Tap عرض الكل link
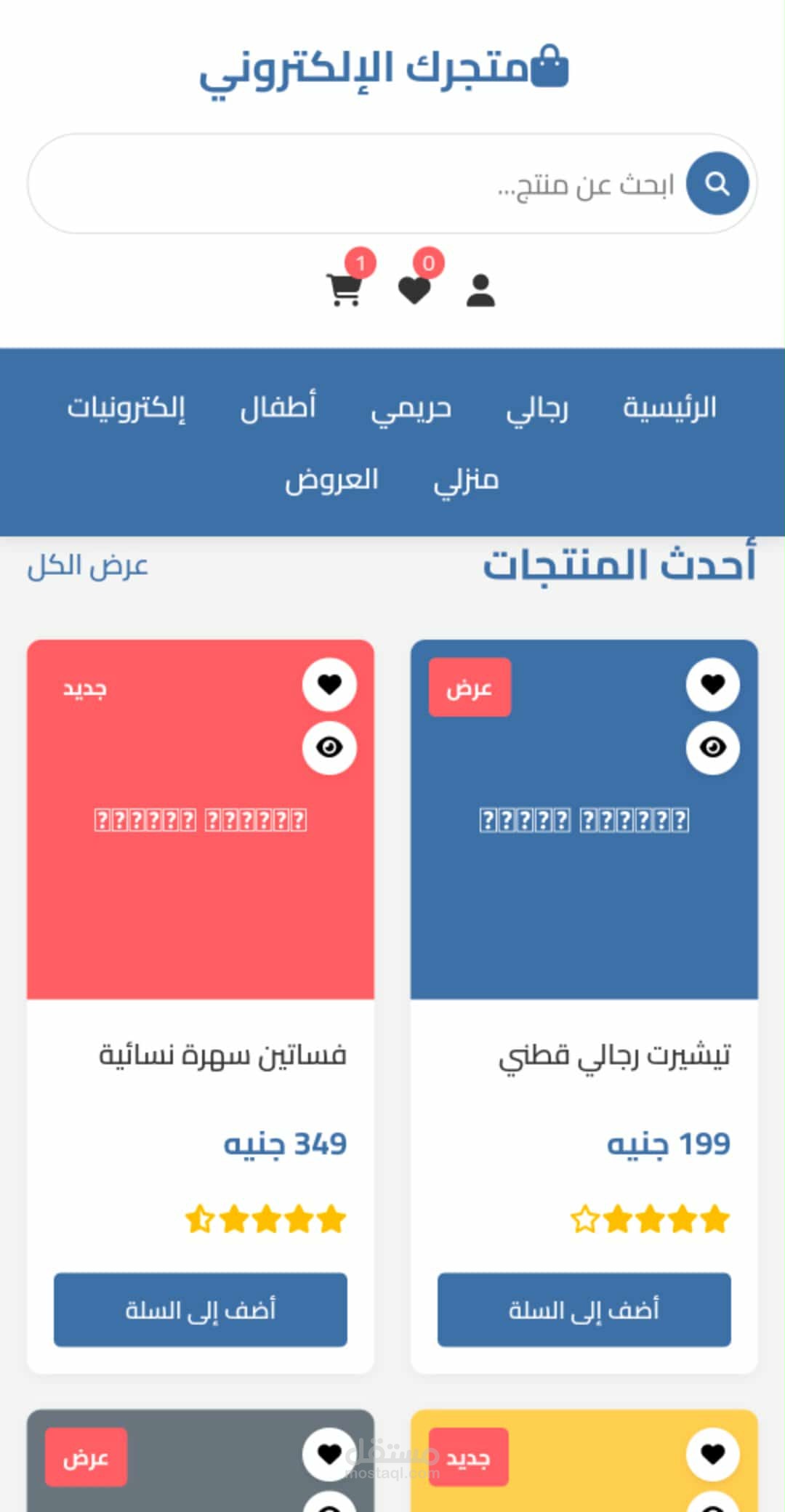The image size is (785, 1512). pos(88,566)
